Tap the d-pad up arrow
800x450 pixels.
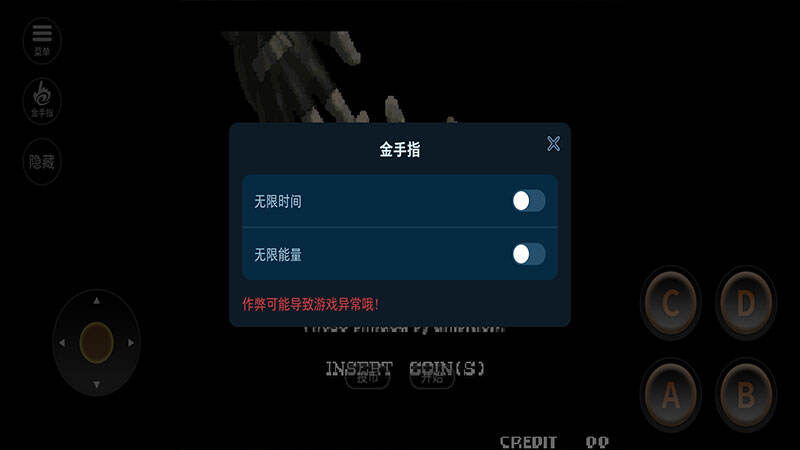tap(97, 300)
